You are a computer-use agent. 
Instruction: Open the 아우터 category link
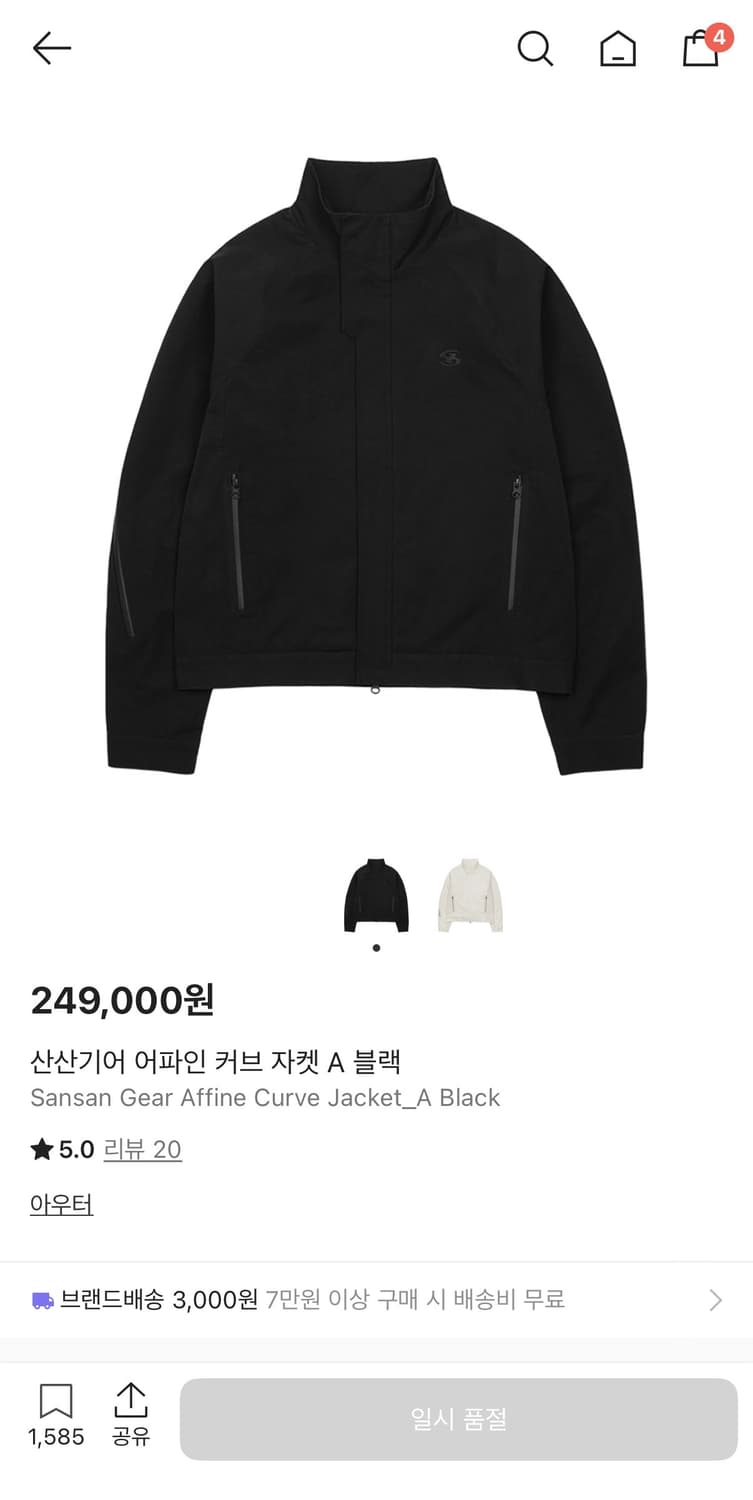[x=61, y=1204]
